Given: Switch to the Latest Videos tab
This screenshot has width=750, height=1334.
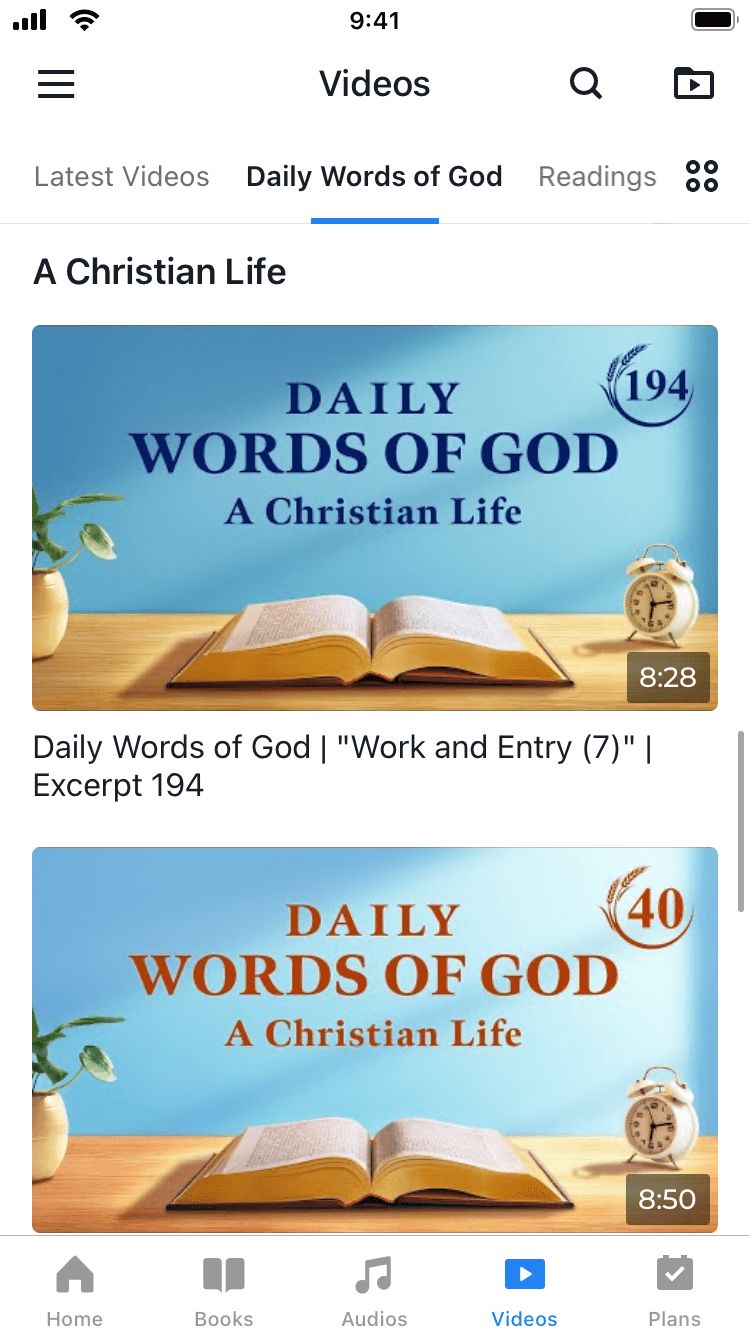Looking at the screenshot, I should [122, 177].
